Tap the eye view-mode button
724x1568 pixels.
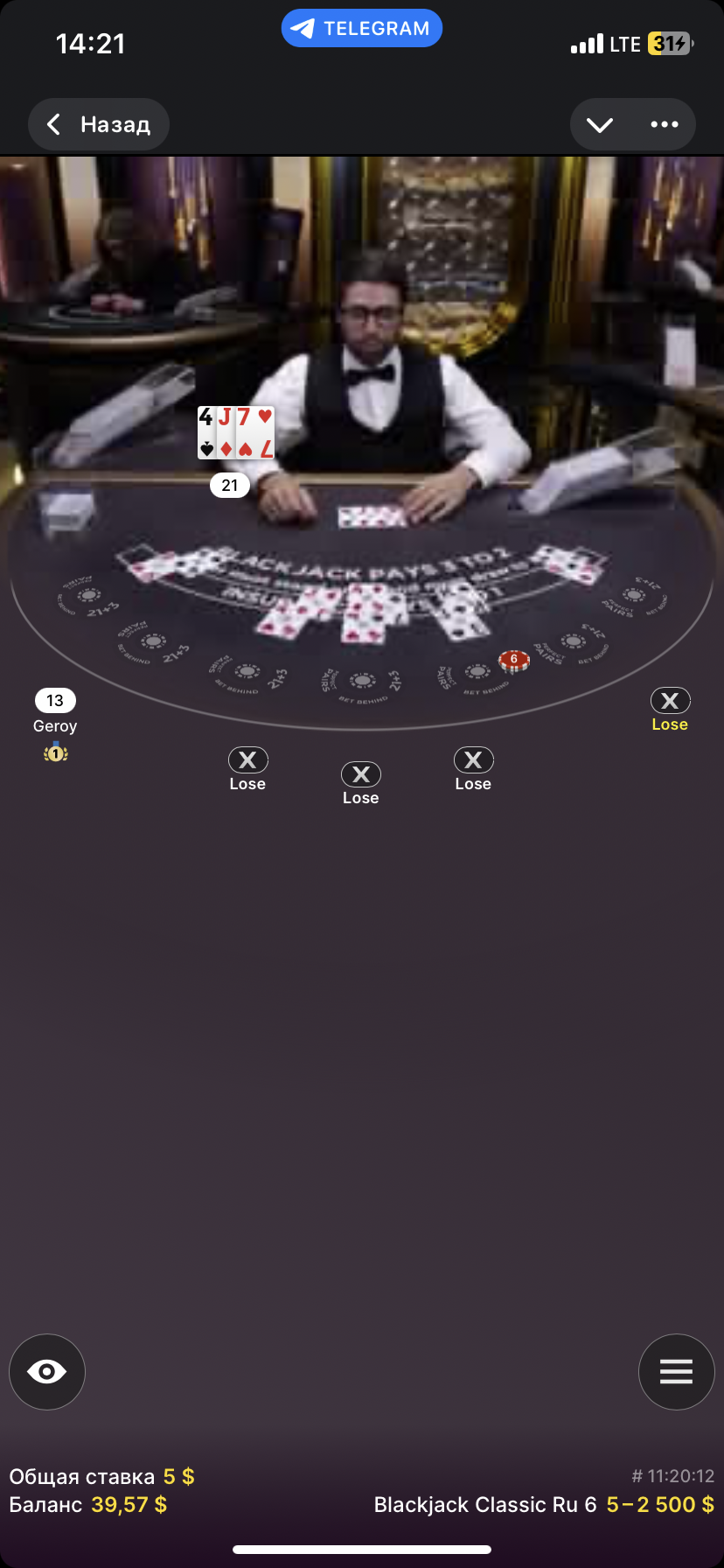tap(47, 1371)
